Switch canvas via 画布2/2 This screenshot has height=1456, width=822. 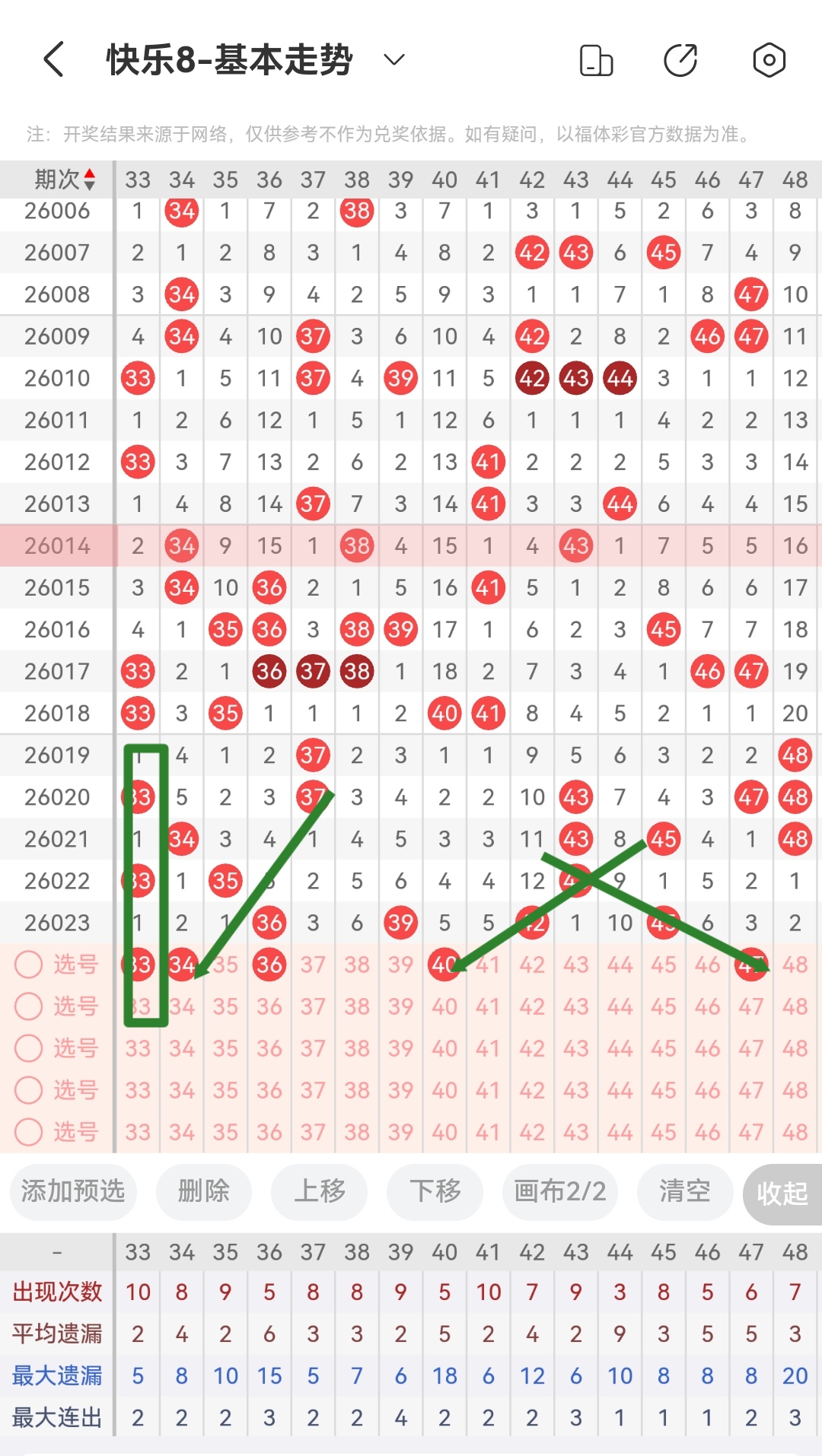[x=560, y=1191]
